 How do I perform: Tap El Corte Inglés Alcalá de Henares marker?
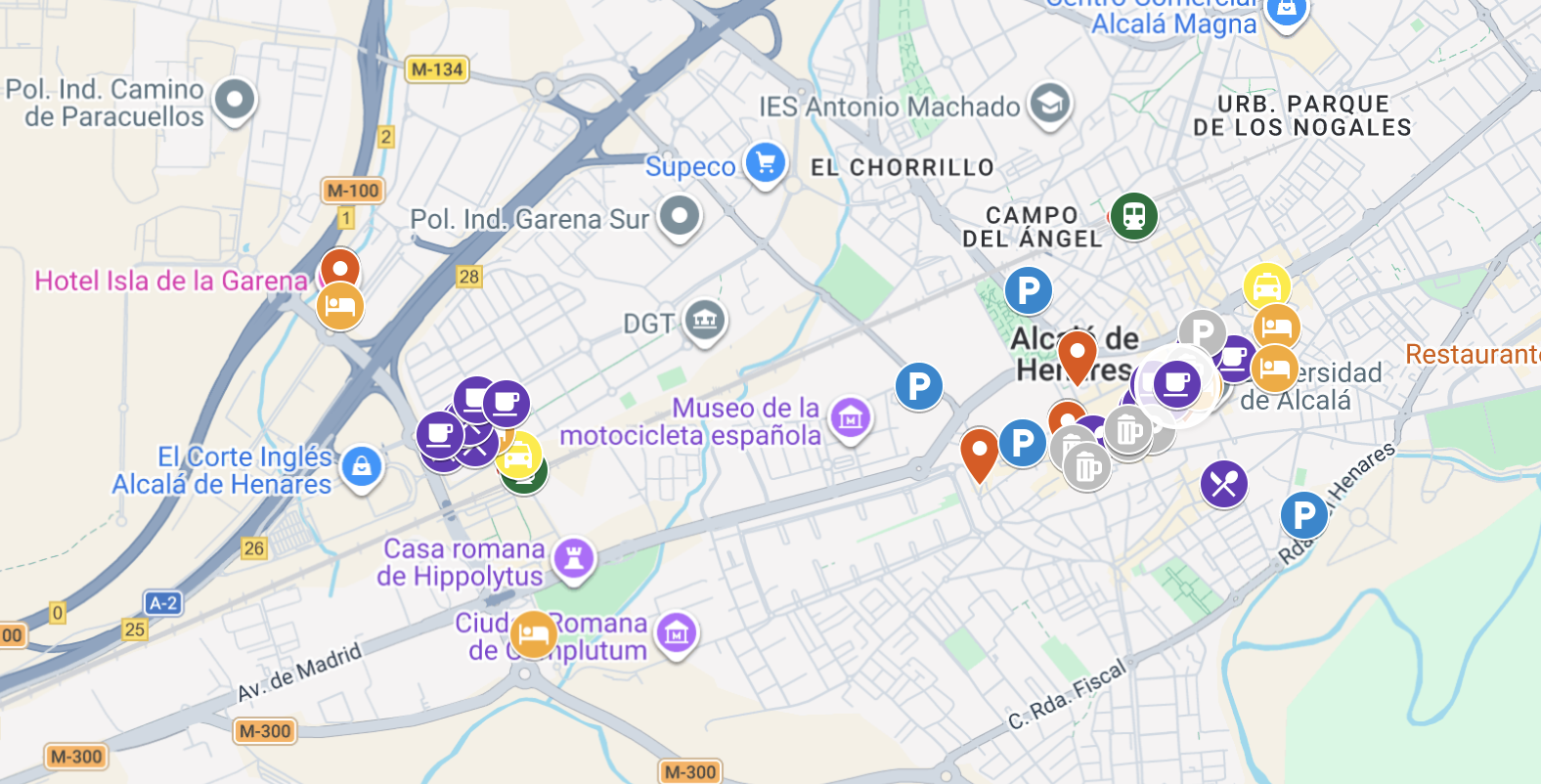pos(361,467)
